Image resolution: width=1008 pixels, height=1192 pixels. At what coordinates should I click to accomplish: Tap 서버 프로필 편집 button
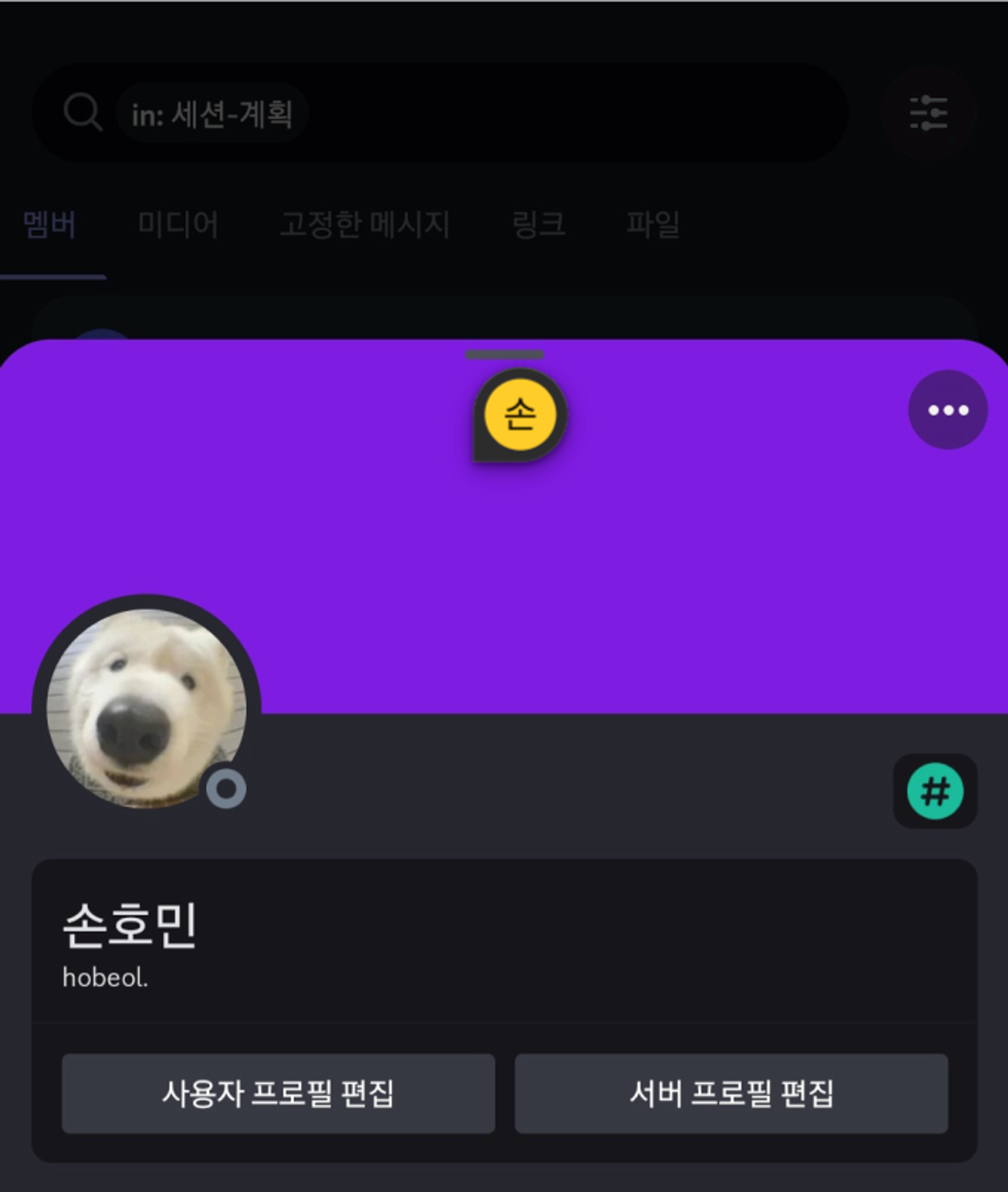tap(731, 1093)
